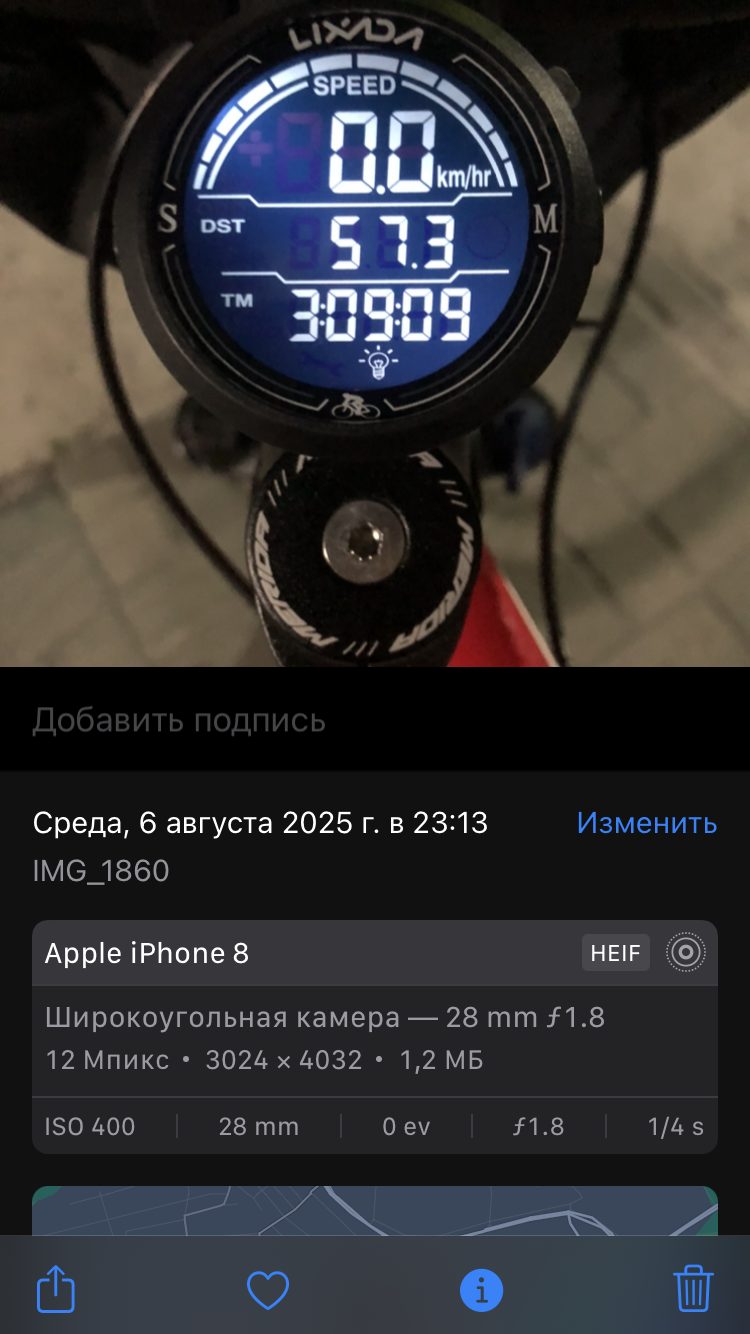The image size is (750, 1334).
Task: Tap the "Добавить подпись" caption field
Action: pos(375,720)
